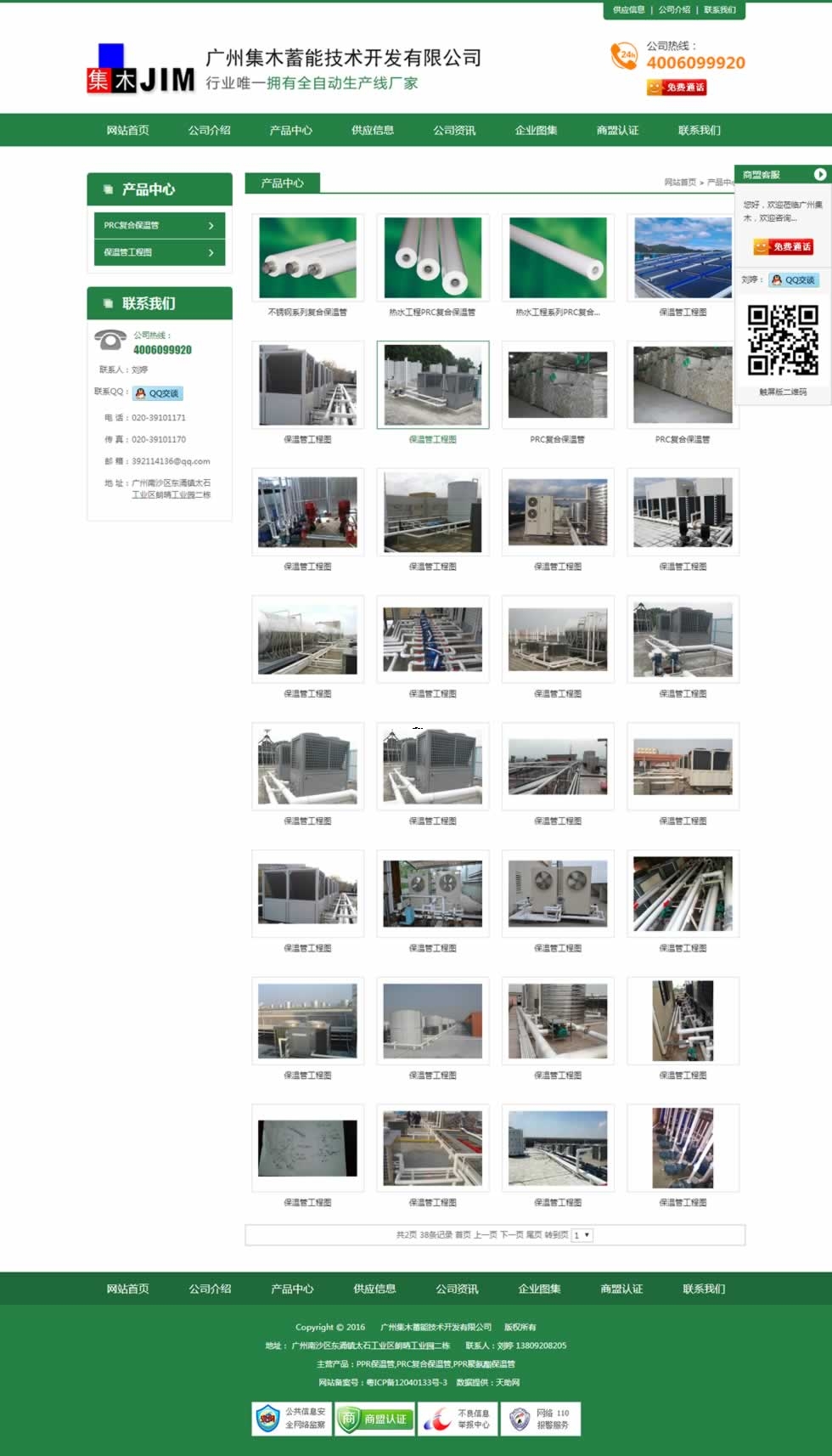Open 公司介绍 in top green nav bar
This screenshot has width=832, height=1456.
pos(209,130)
